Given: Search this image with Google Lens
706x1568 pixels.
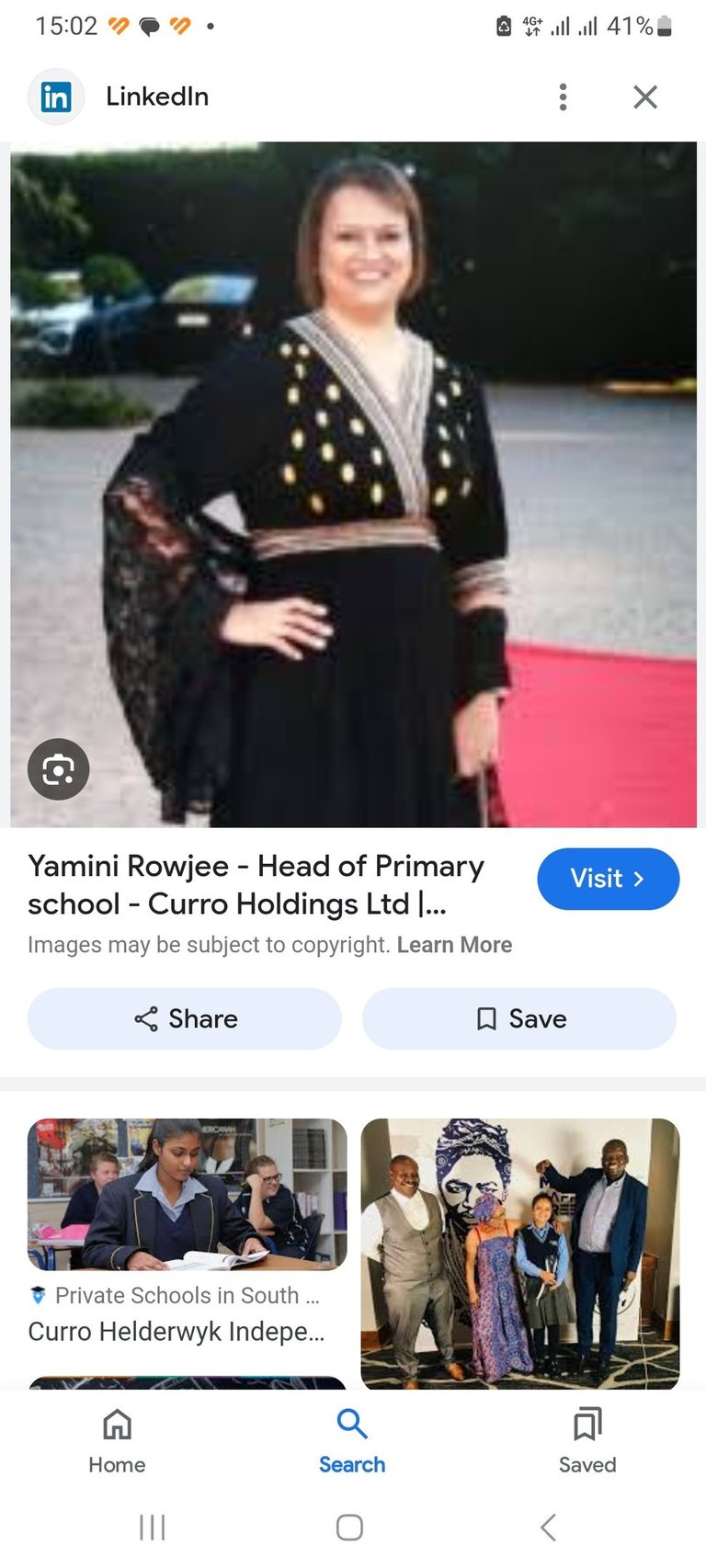Looking at the screenshot, I should tap(59, 768).
